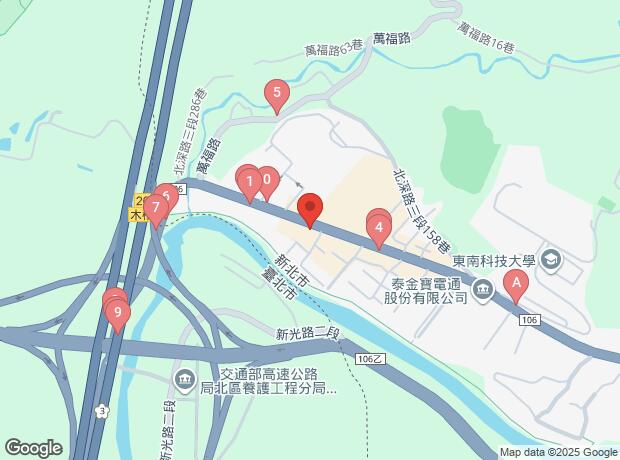Select the unnumbered red pin with dot

click(310, 209)
